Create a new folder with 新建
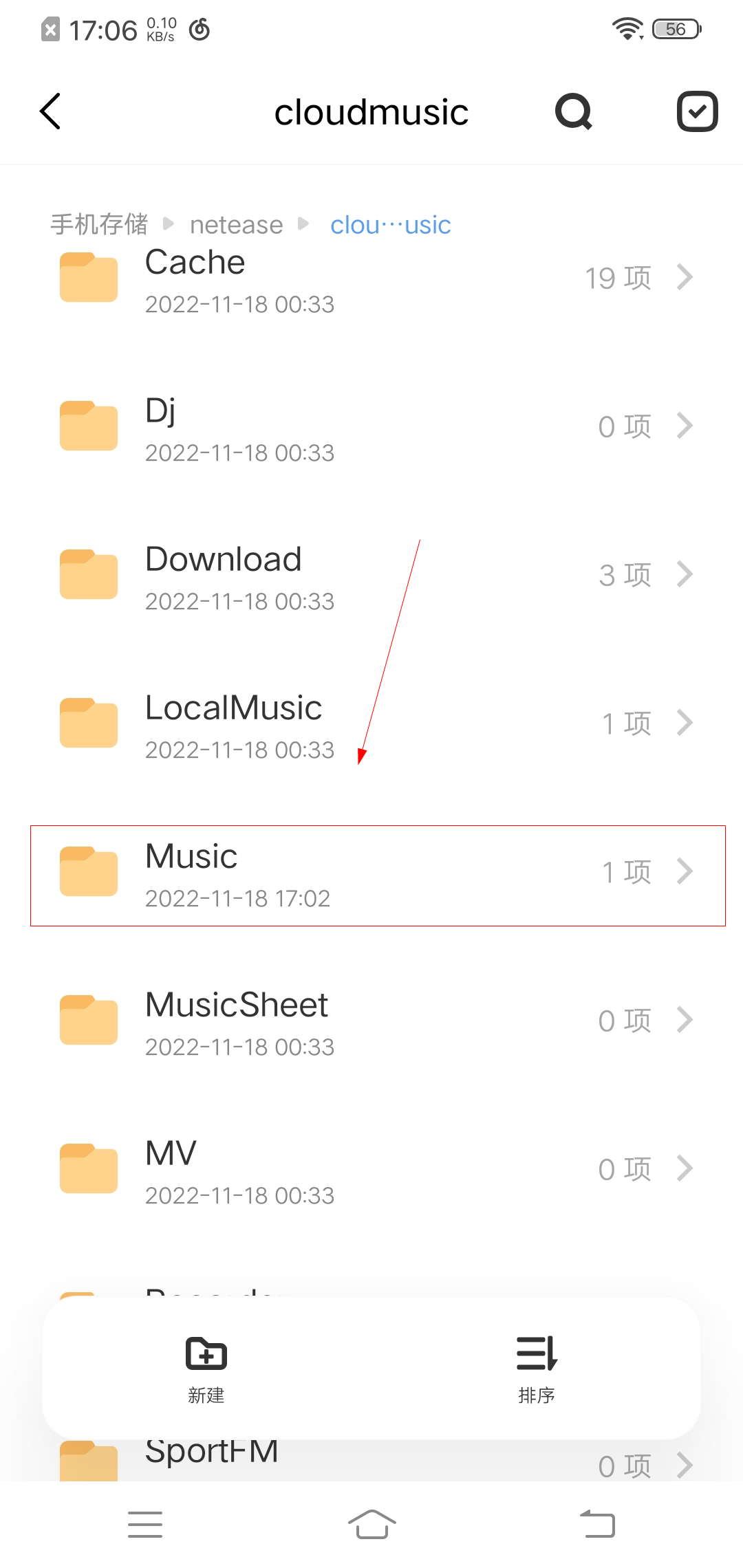The image size is (743, 1568). click(x=206, y=1369)
